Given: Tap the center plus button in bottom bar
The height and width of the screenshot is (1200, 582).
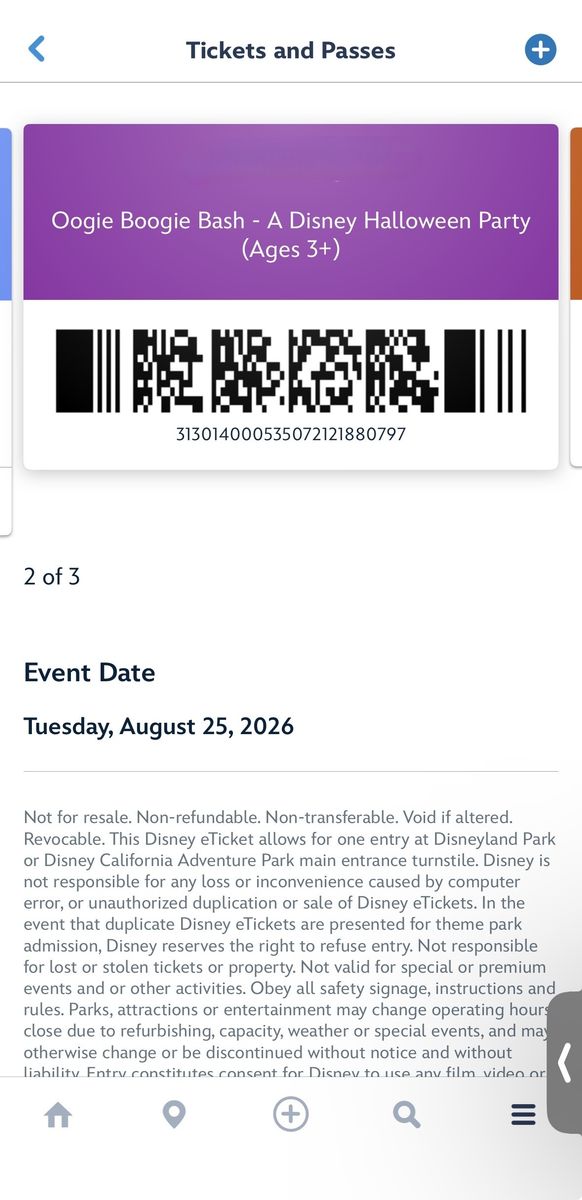Looking at the screenshot, I should [291, 1114].
